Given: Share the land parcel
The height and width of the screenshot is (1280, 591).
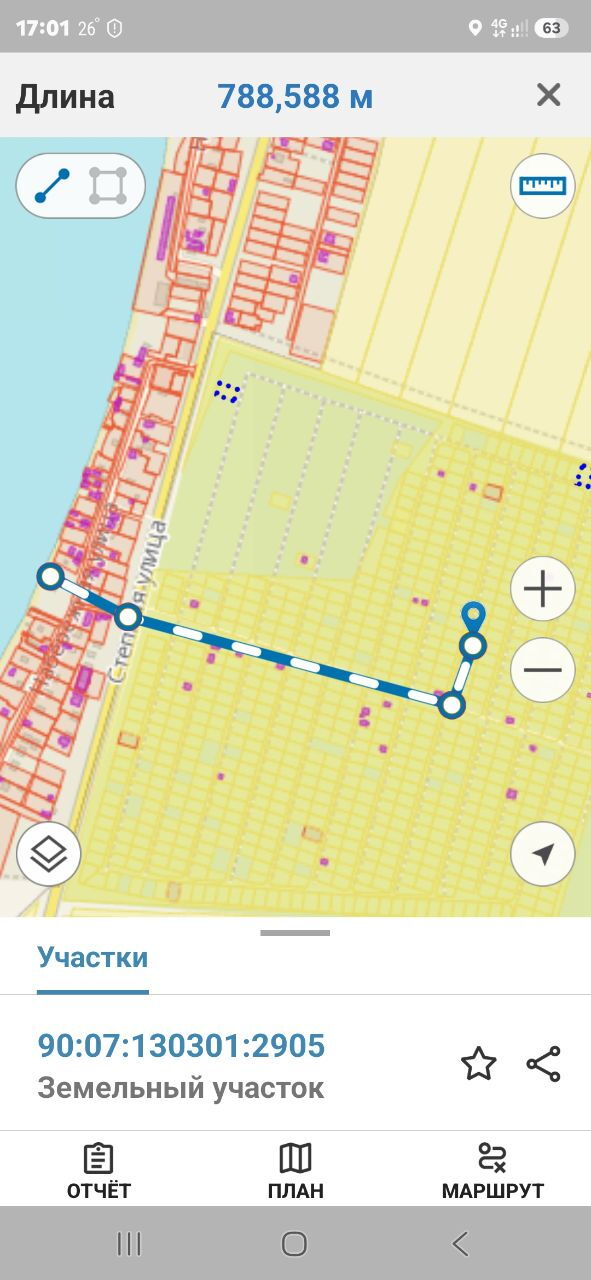Looking at the screenshot, I should pos(543,1063).
